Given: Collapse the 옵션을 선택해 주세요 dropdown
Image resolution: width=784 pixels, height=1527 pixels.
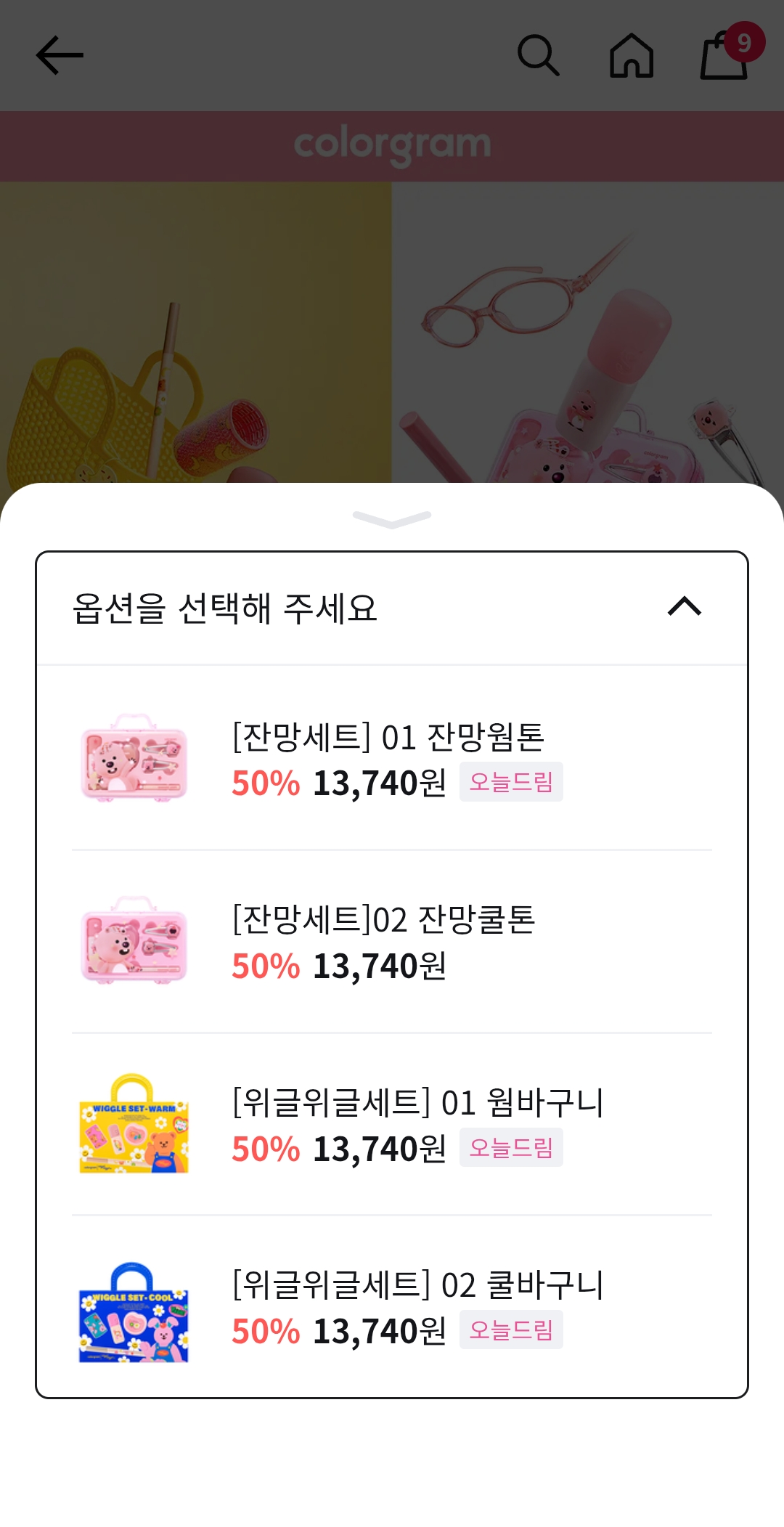Looking at the screenshot, I should [x=684, y=607].
